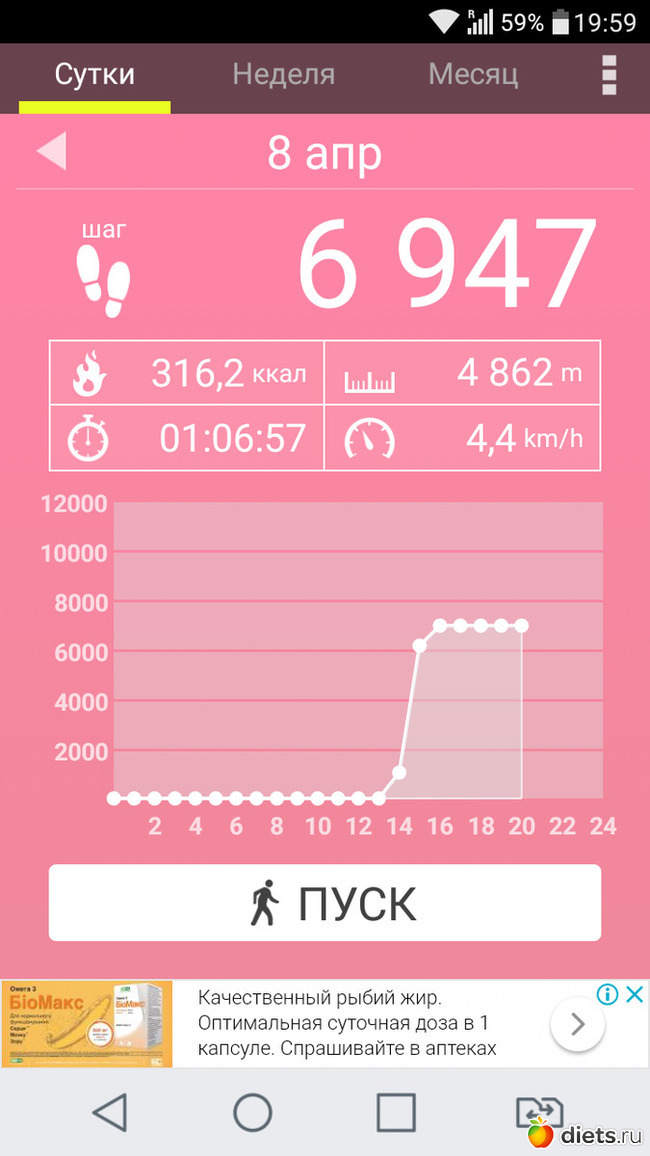
Task: Select the Сутки tab
Action: coord(94,75)
